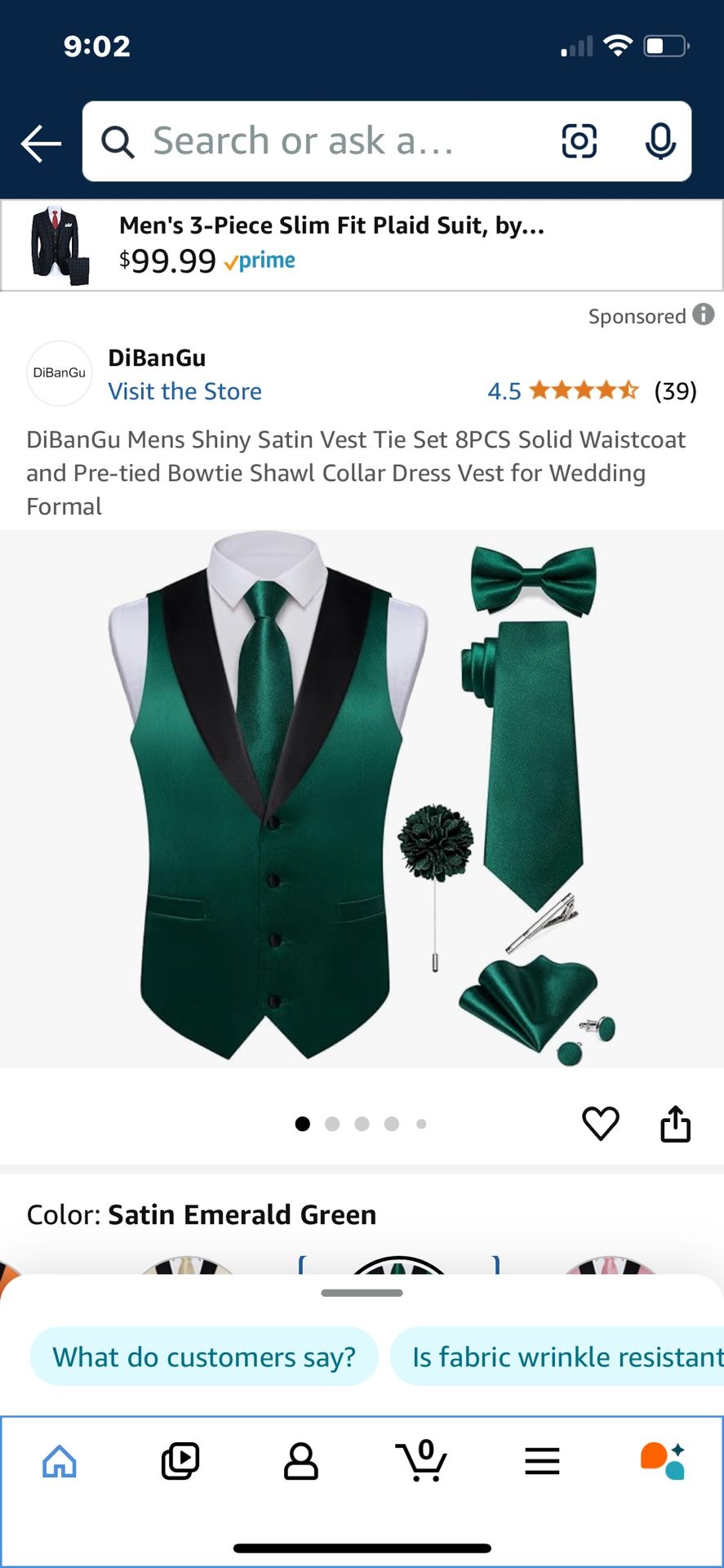
Task: Share this product
Action: (675, 1124)
